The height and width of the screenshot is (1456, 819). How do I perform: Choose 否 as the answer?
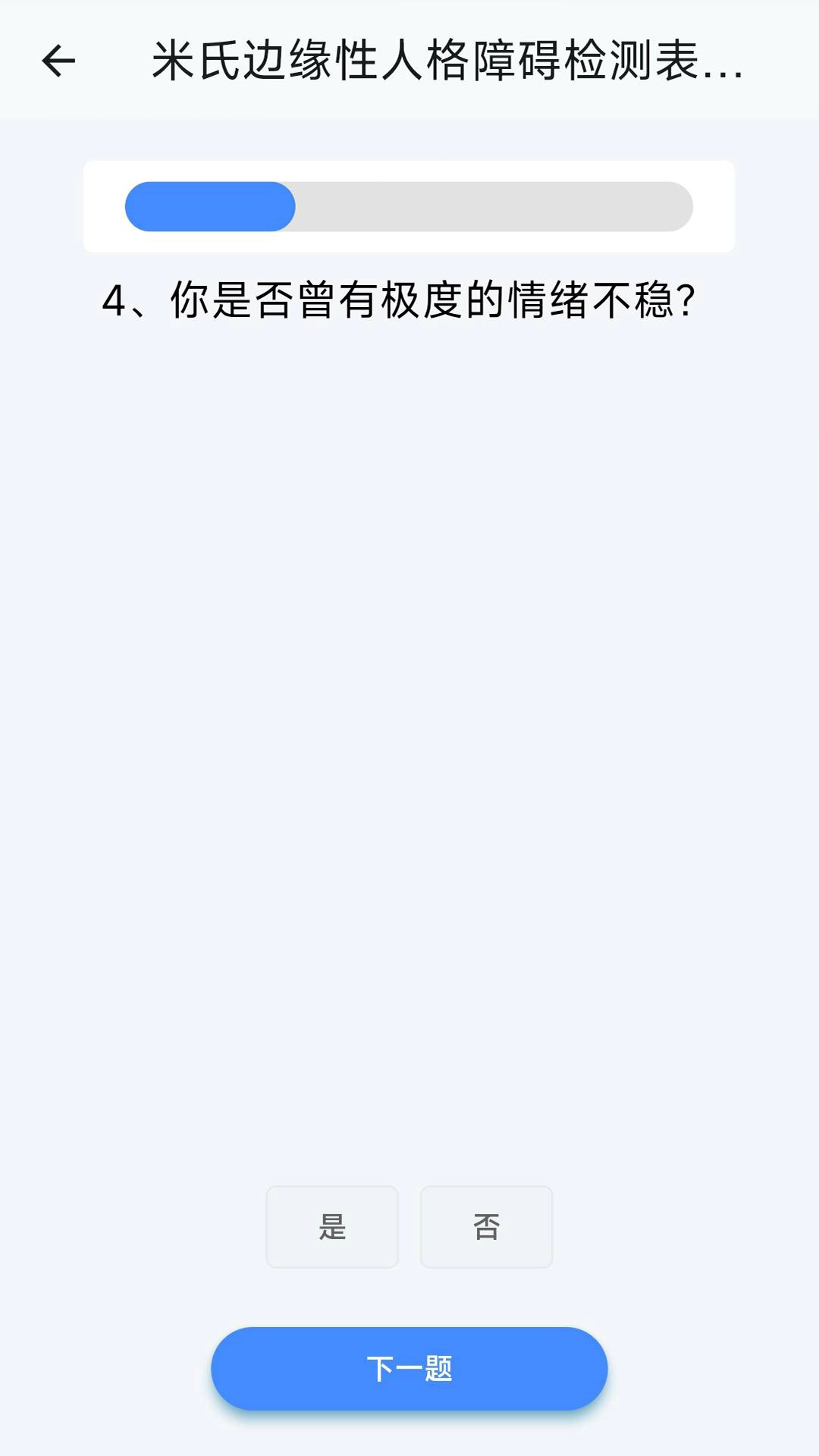coord(486,1226)
